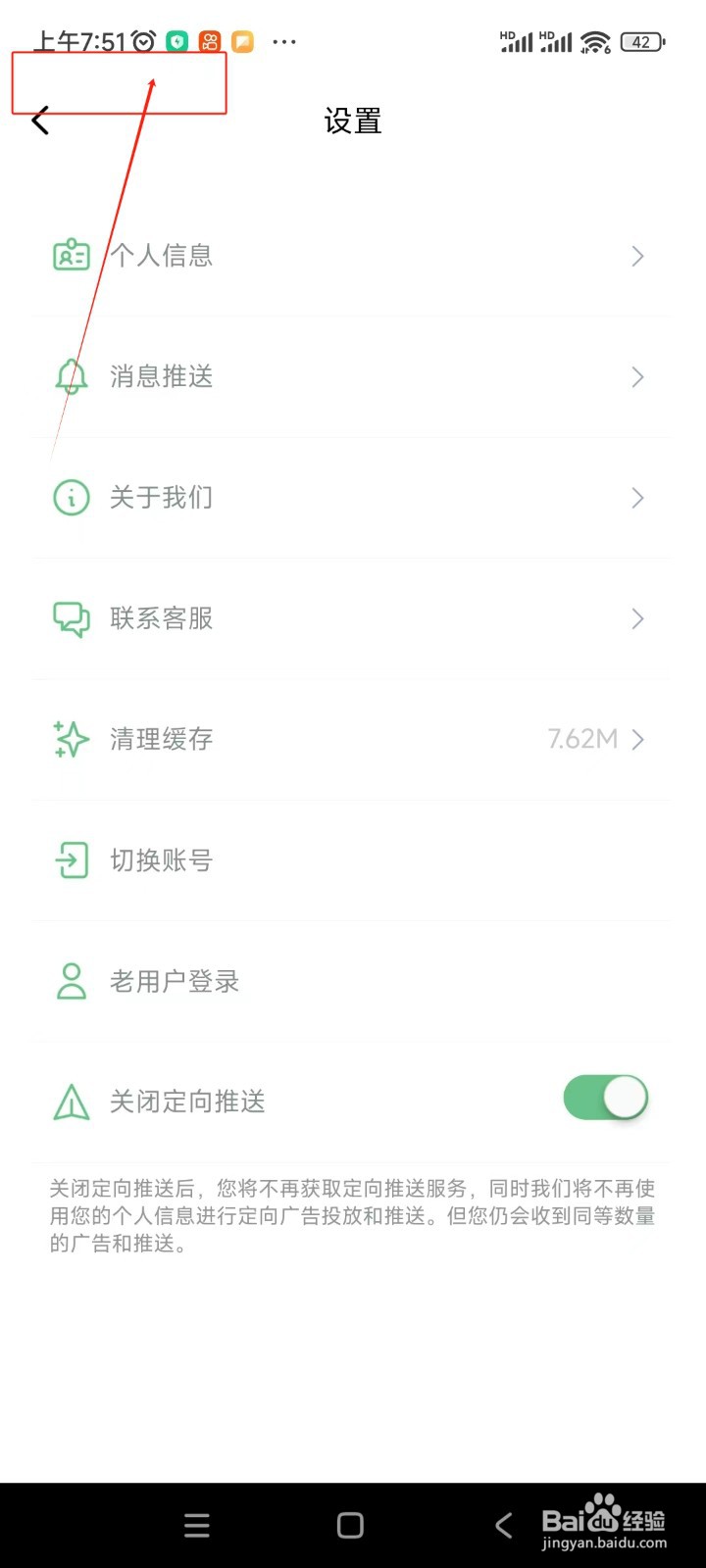
Task: Open 个人信息 via its ID card icon
Action: (x=70, y=255)
